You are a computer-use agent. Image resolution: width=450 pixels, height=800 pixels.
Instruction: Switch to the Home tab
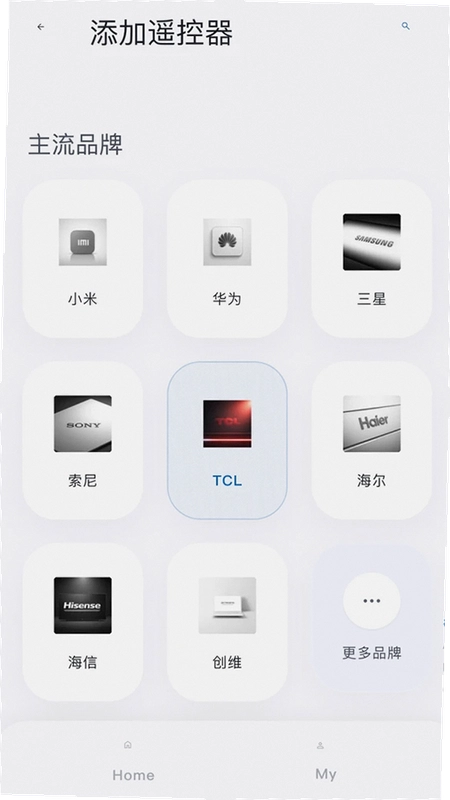tap(133, 762)
